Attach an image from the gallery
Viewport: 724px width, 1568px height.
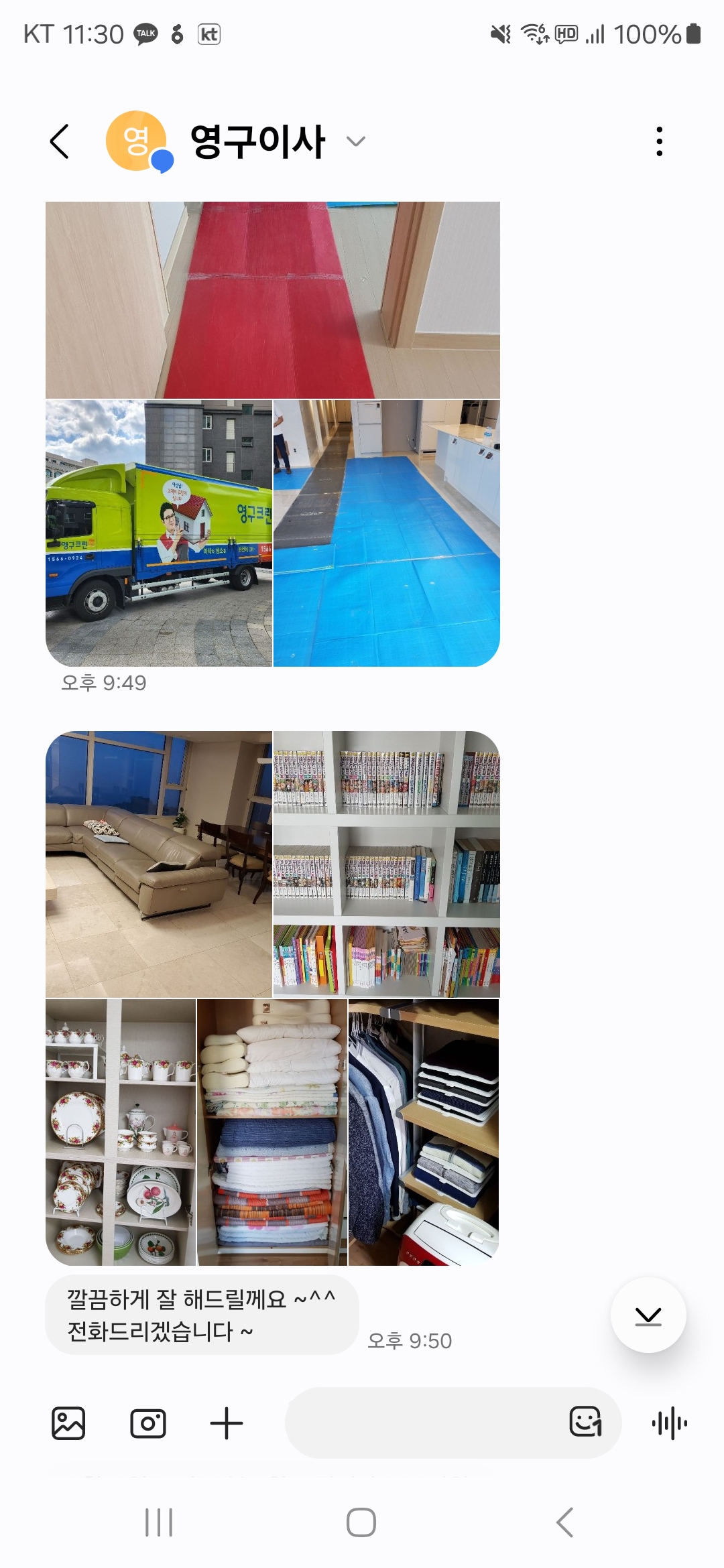(68, 1423)
